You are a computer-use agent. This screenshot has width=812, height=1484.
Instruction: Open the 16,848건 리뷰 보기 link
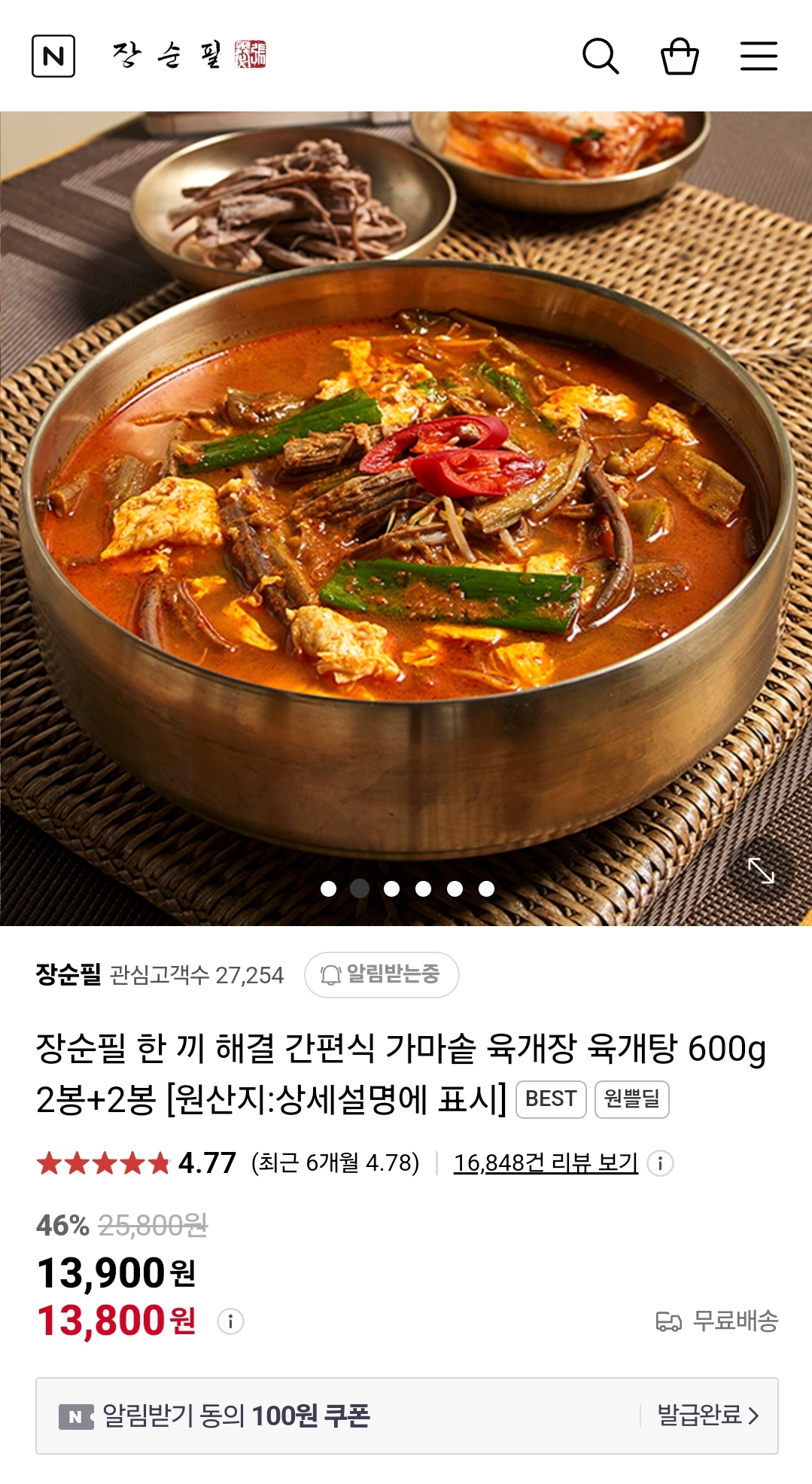(546, 1163)
